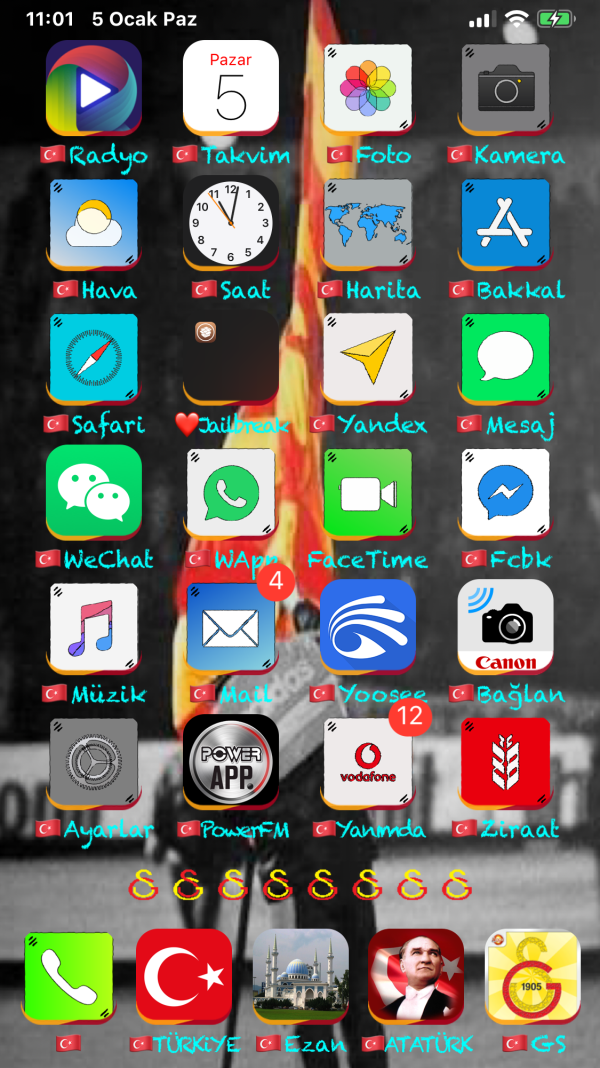Launch the Safari browser
This screenshot has height=1068, width=600.
click(x=93, y=359)
